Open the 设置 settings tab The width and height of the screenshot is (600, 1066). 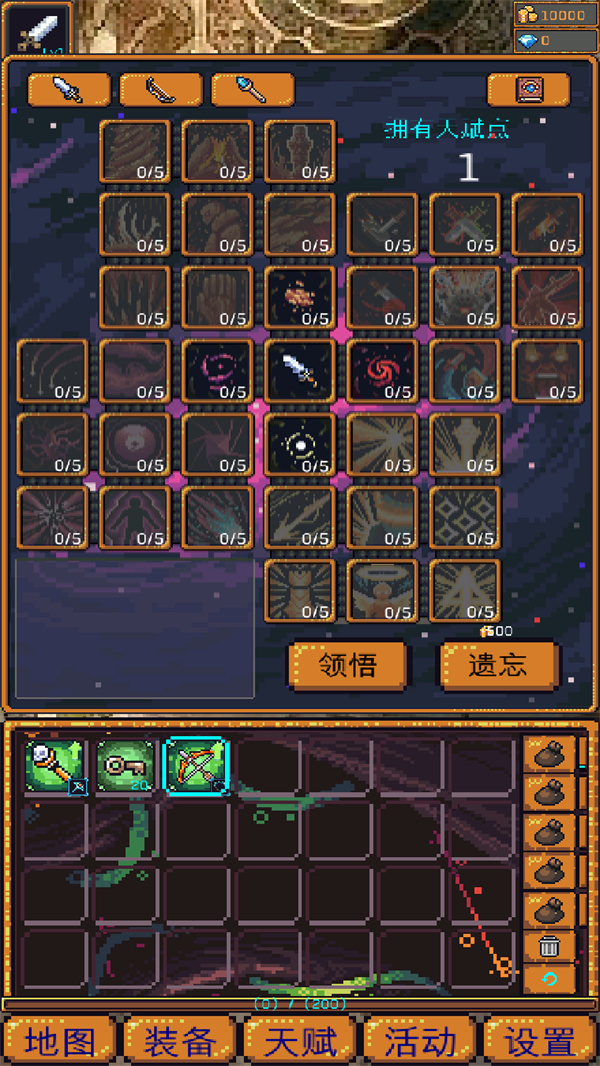click(540, 1040)
